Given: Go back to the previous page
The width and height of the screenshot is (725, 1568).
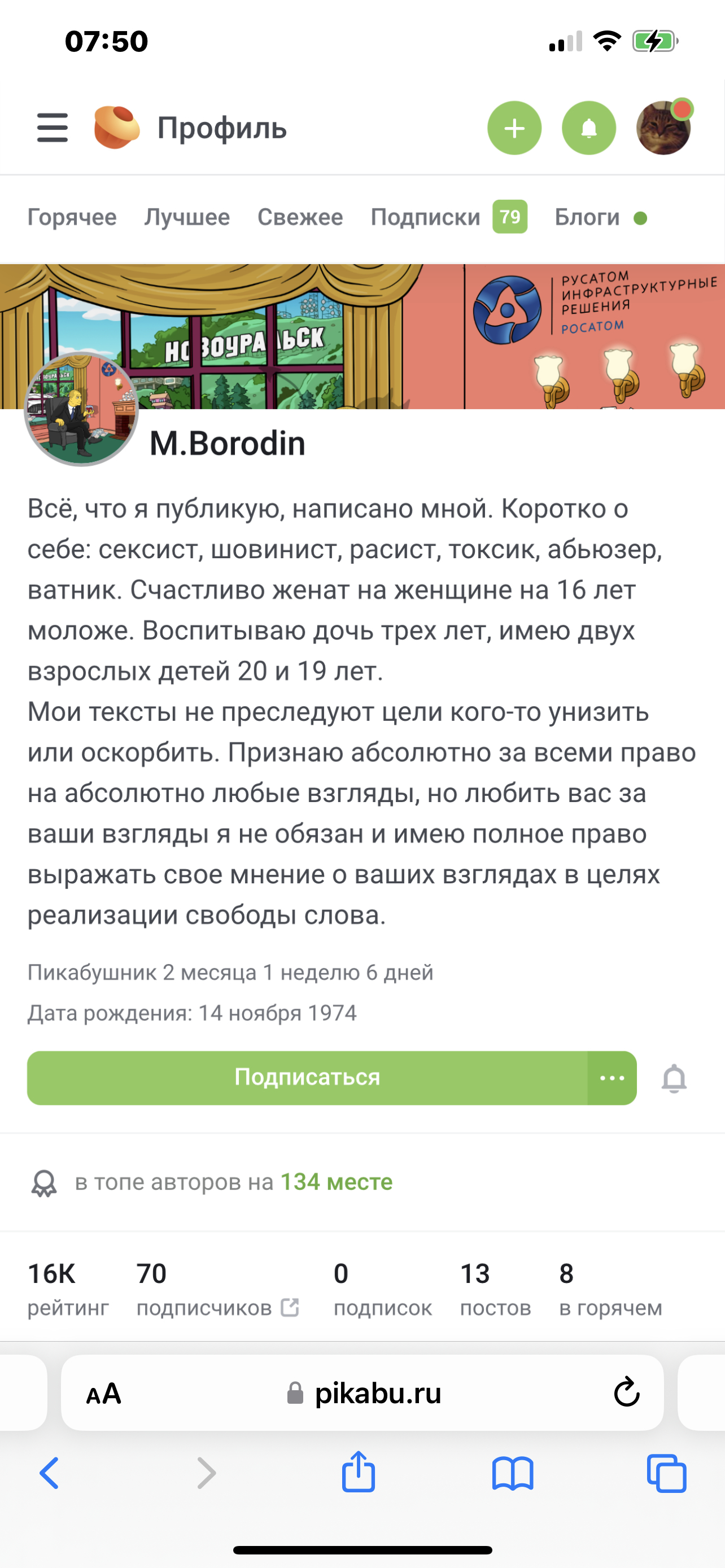Looking at the screenshot, I should (49, 1473).
